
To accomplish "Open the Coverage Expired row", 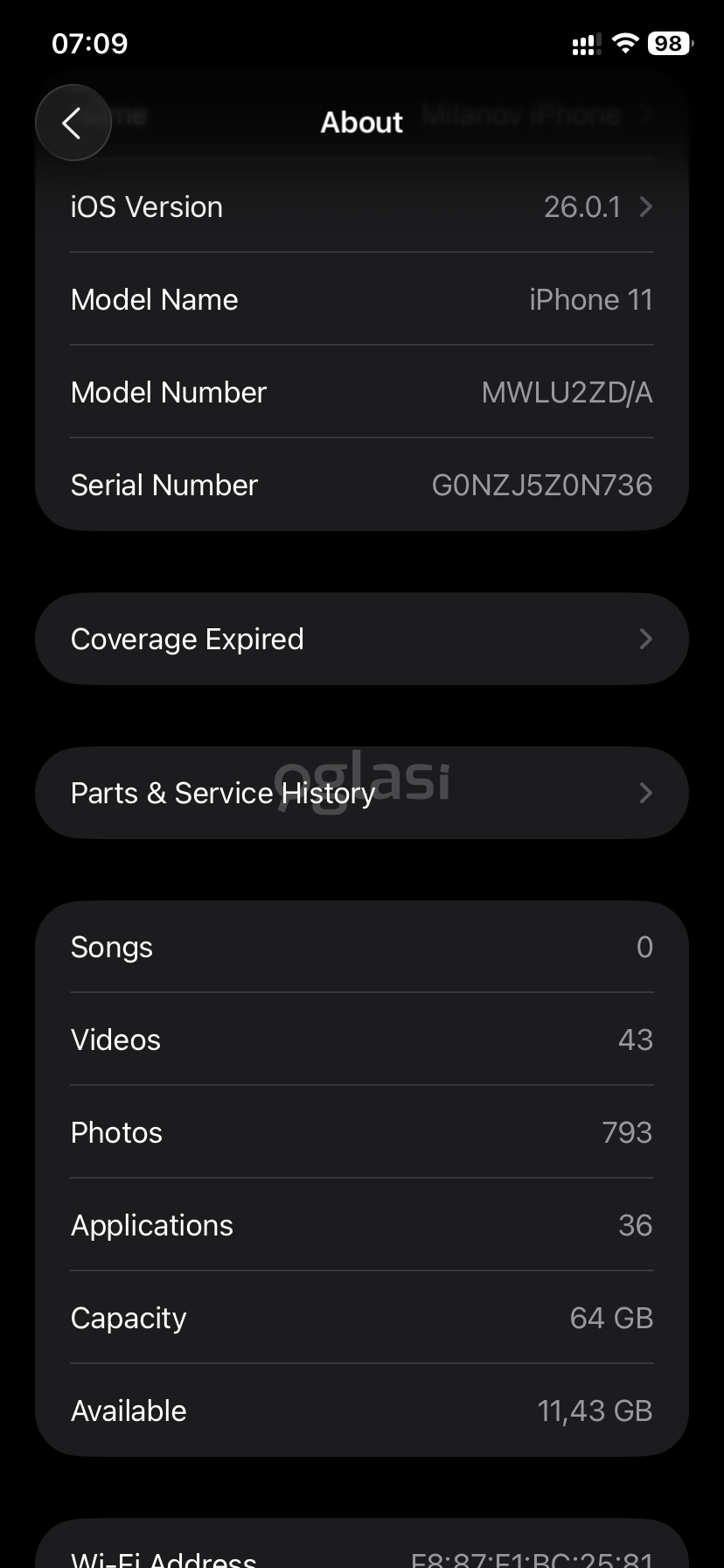I will pyautogui.click(x=362, y=640).
